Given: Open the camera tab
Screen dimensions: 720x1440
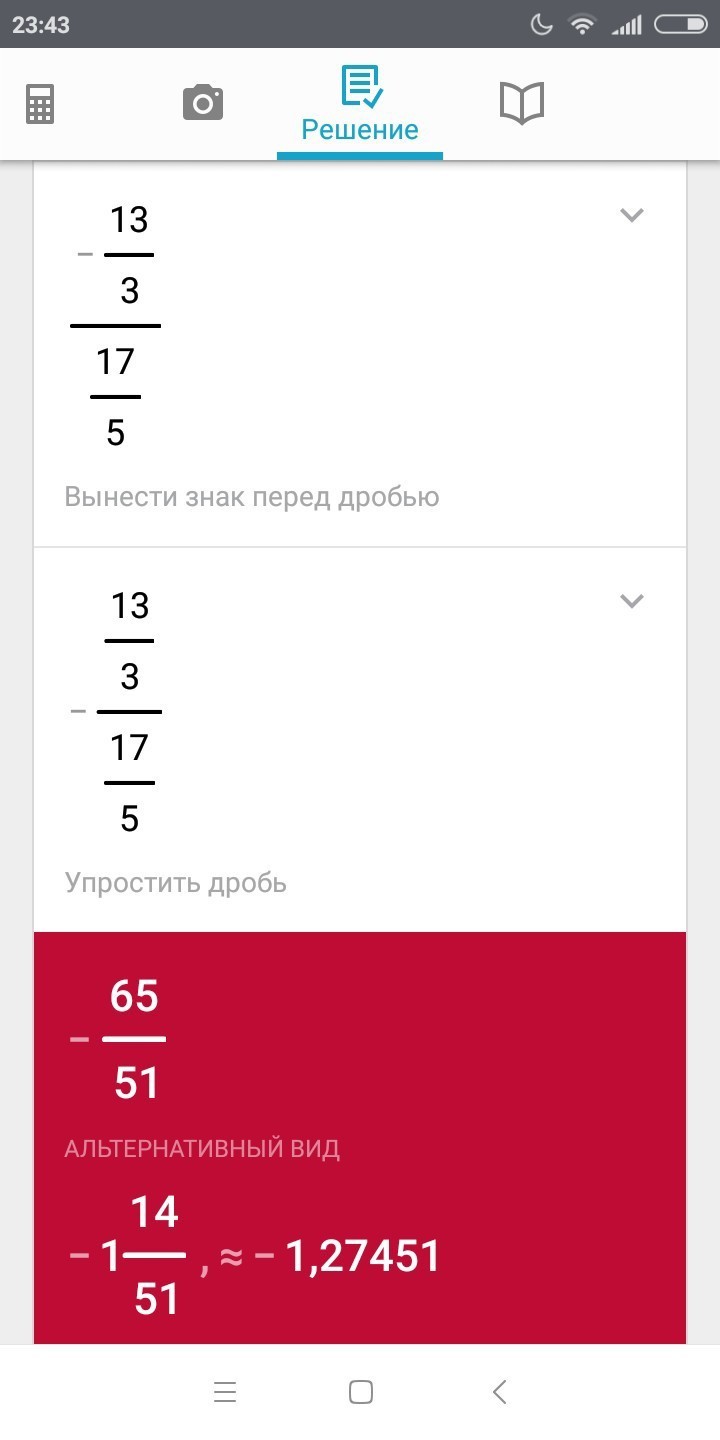Looking at the screenshot, I should click(x=202, y=103).
